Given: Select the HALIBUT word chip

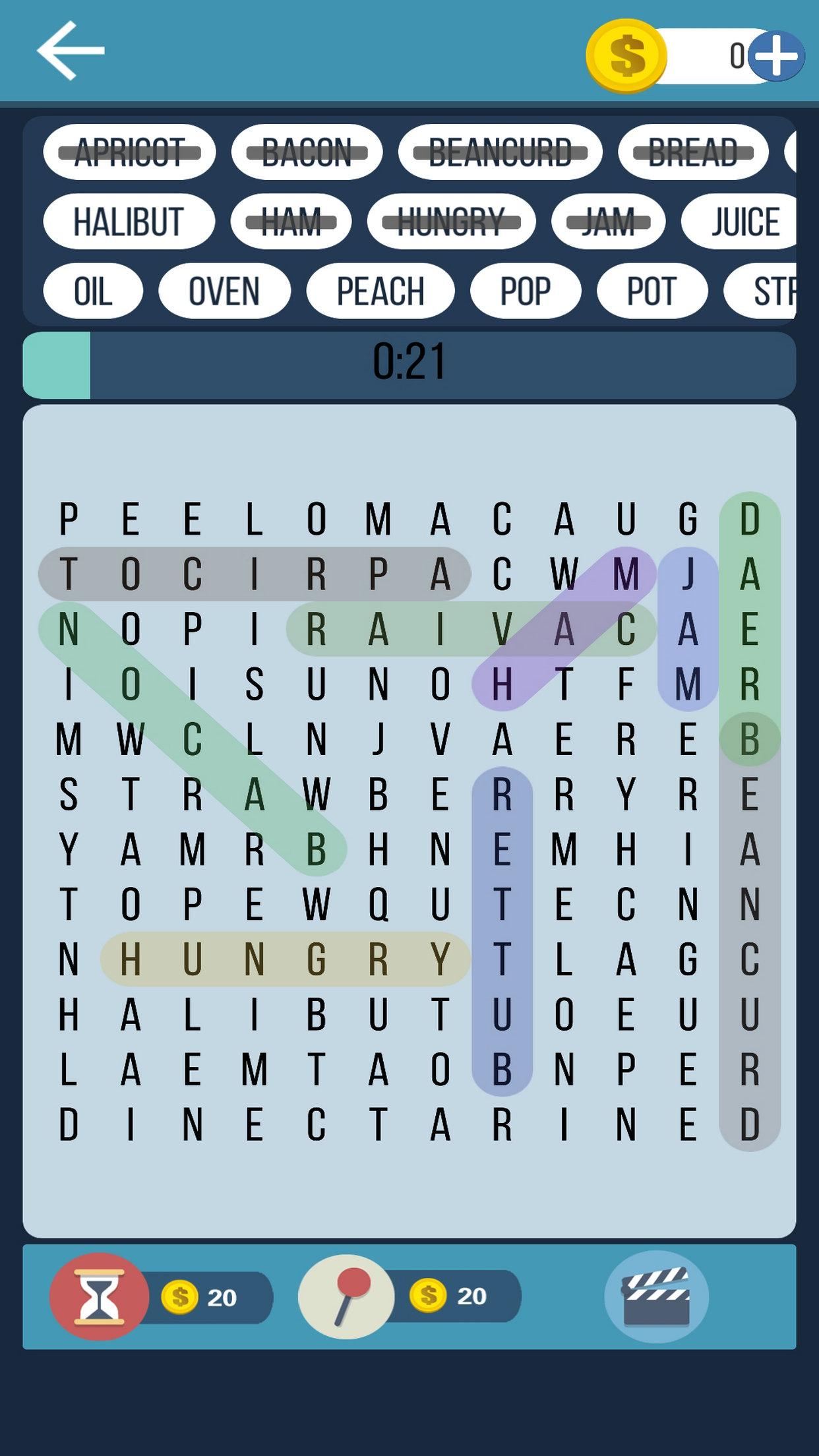Looking at the screenshot, I should [x=128, y=221].
